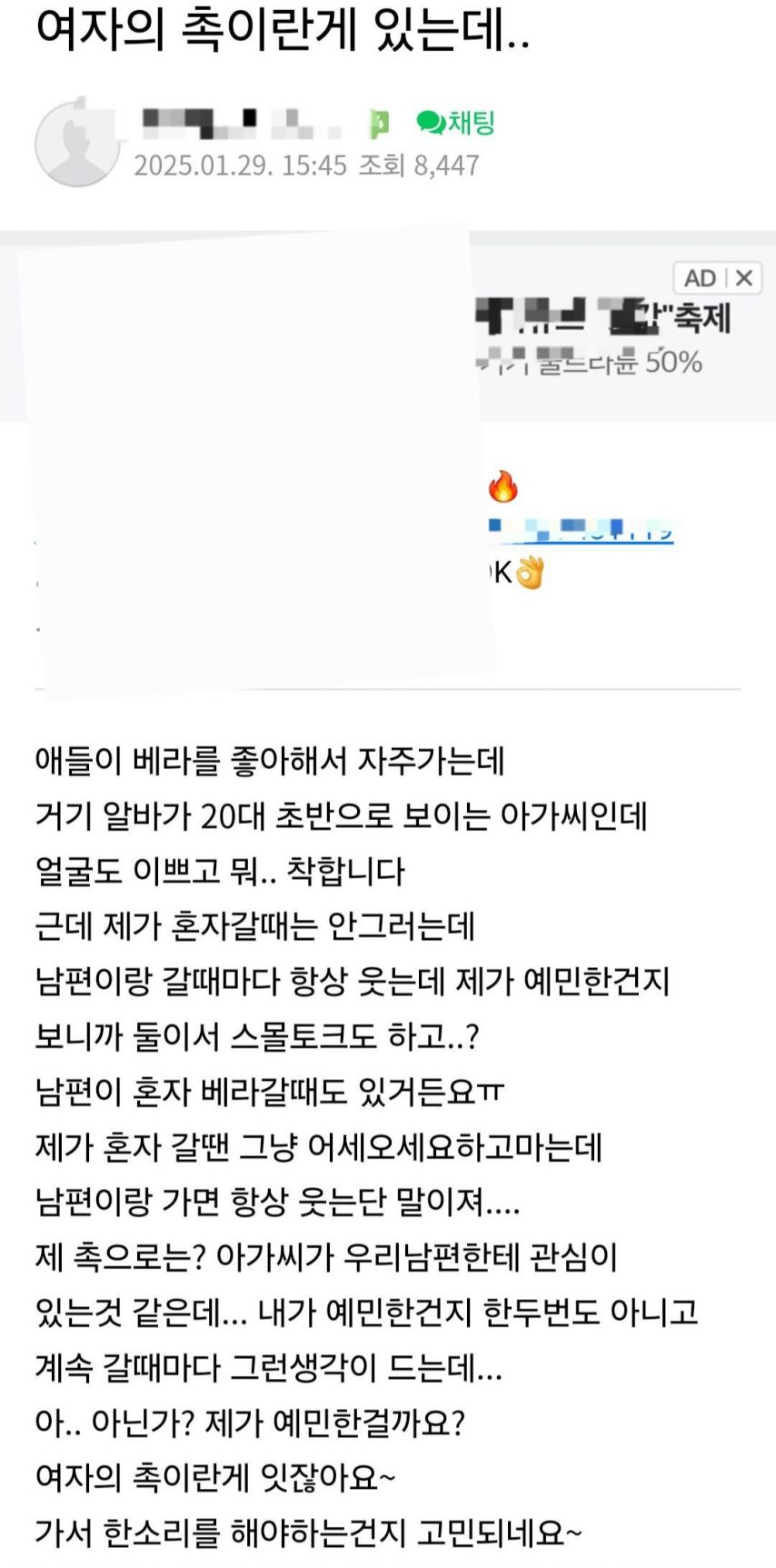
Task: View the author's profile picture
Action: click(76, 145)
